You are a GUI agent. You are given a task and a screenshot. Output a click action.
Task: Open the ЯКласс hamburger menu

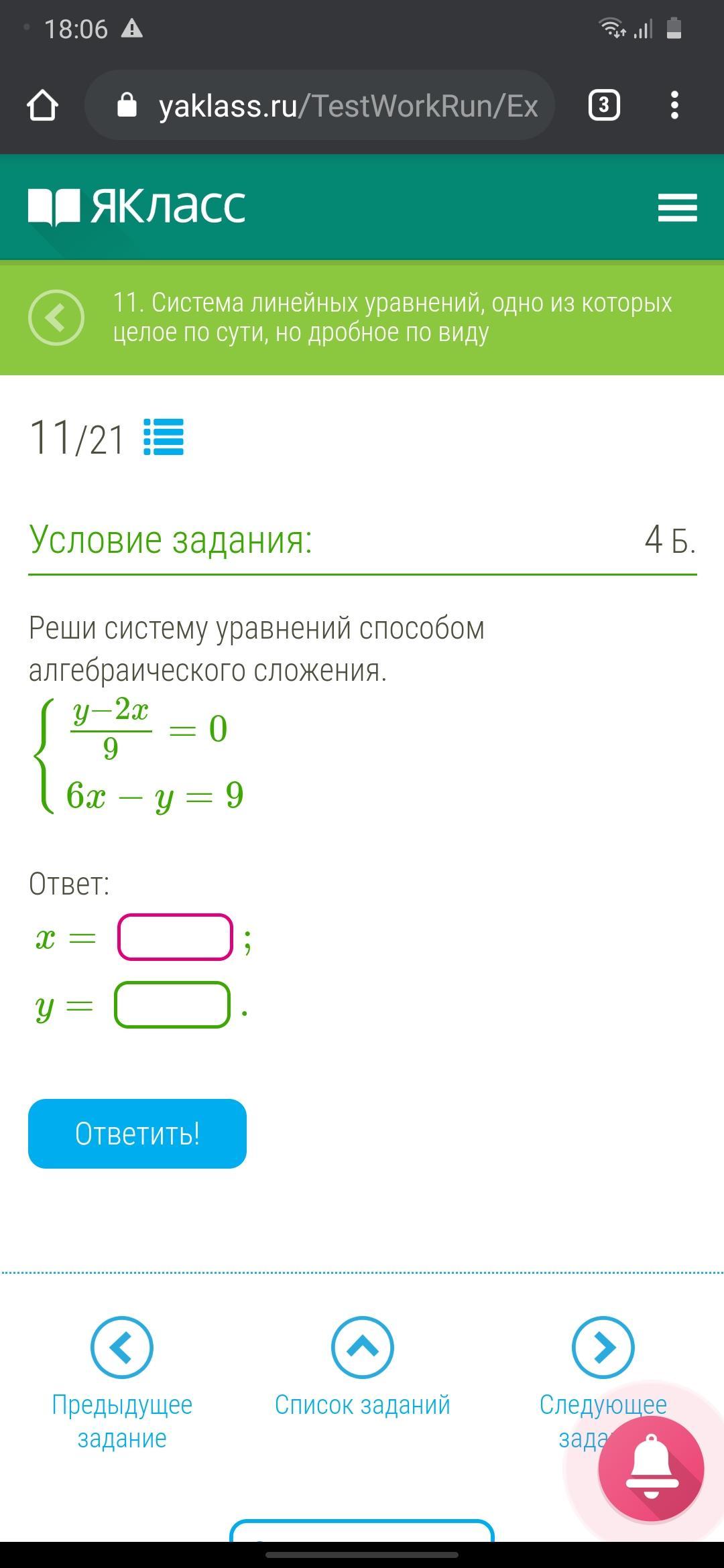(677, 207)
